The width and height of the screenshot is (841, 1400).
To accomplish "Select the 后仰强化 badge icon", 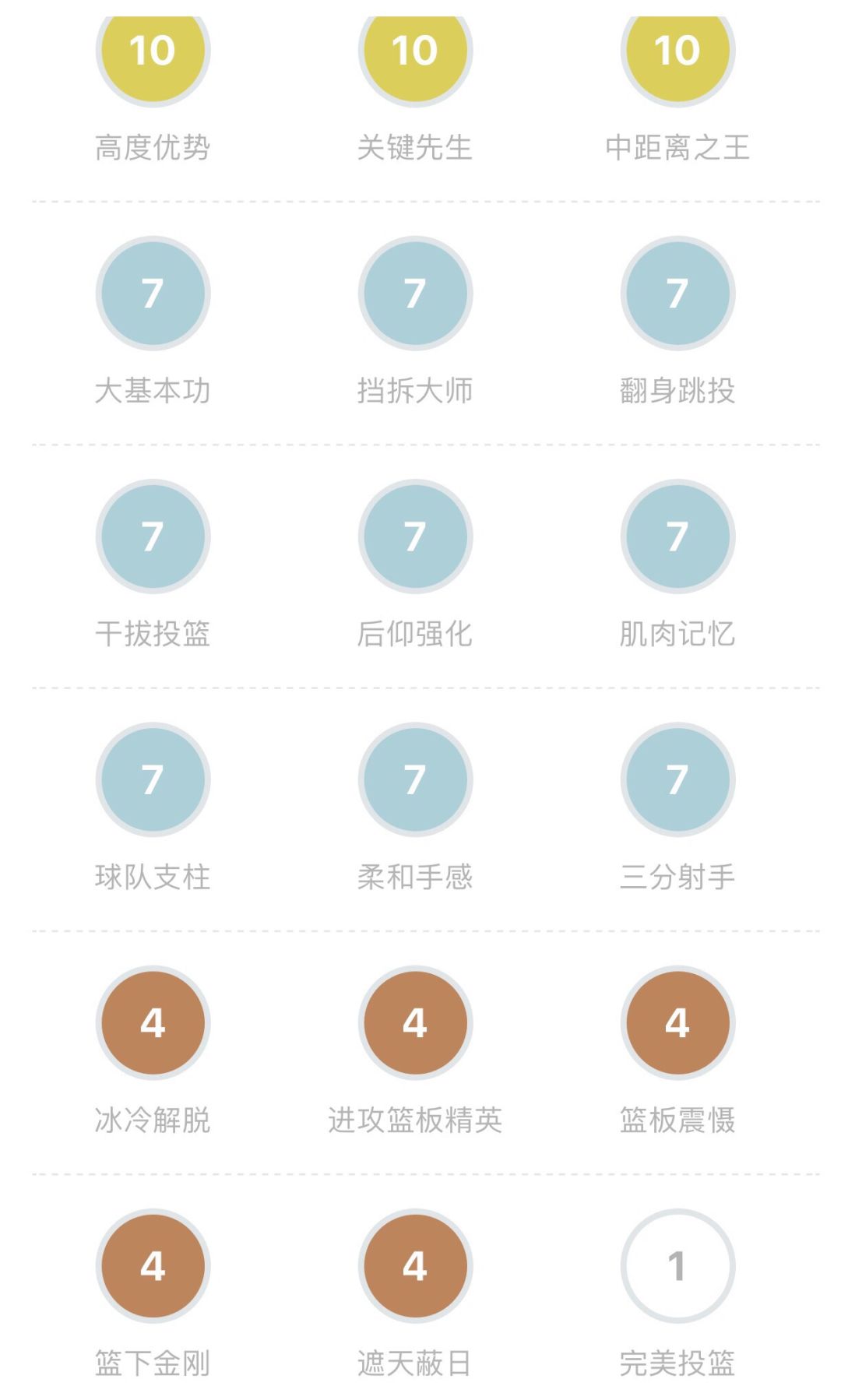I will pos(417,537).
